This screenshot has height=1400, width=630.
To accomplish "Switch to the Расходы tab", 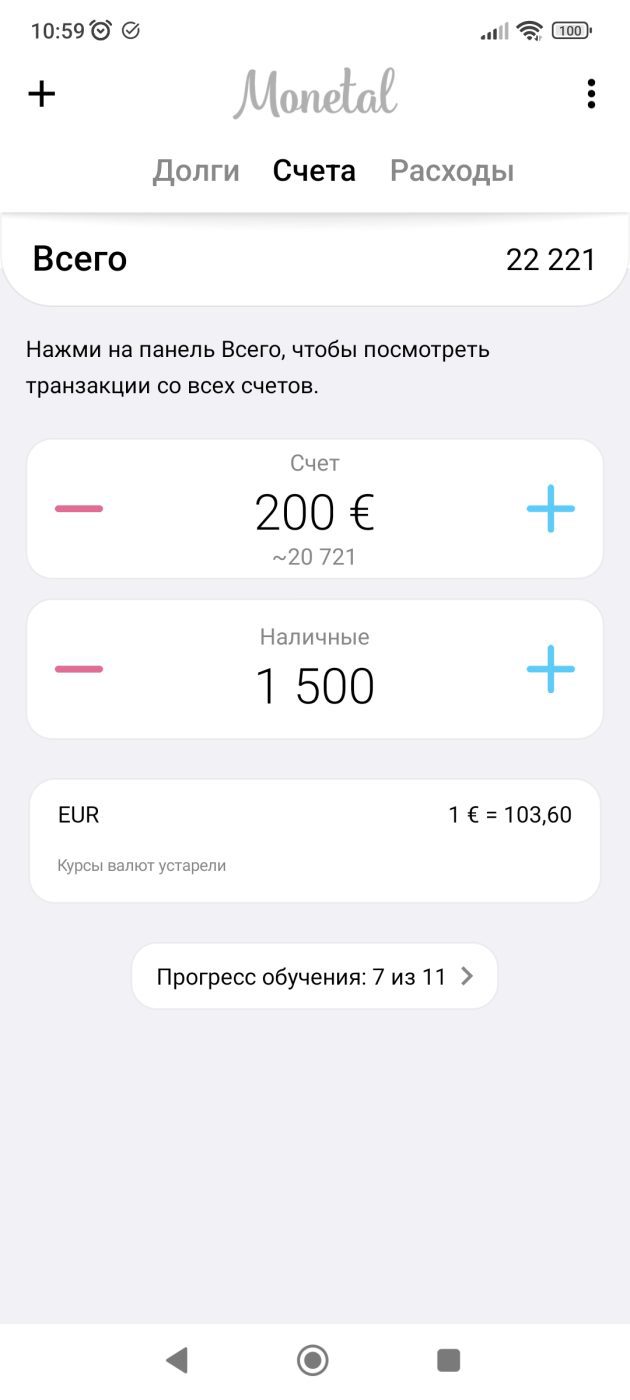I will pos(452,171).
